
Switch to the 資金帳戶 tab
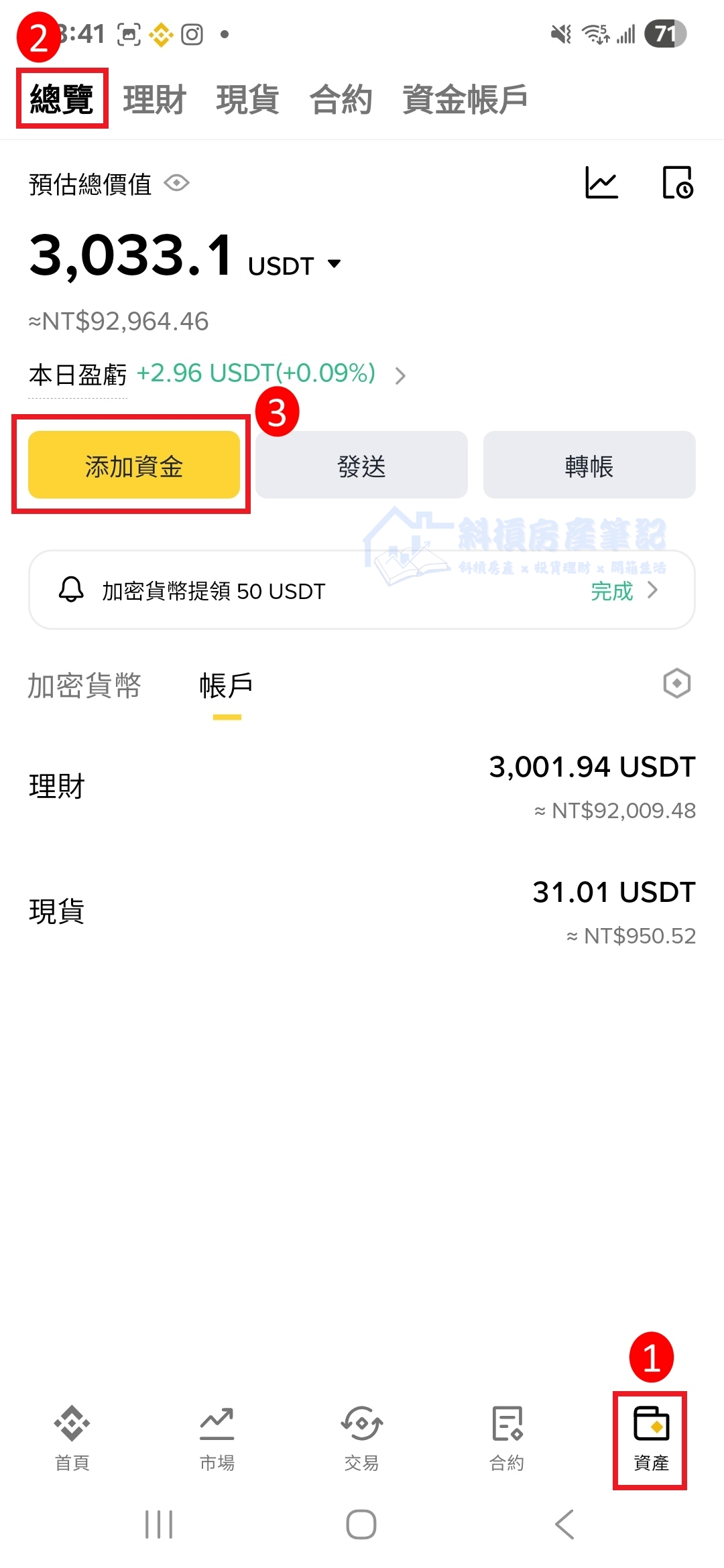465,100
